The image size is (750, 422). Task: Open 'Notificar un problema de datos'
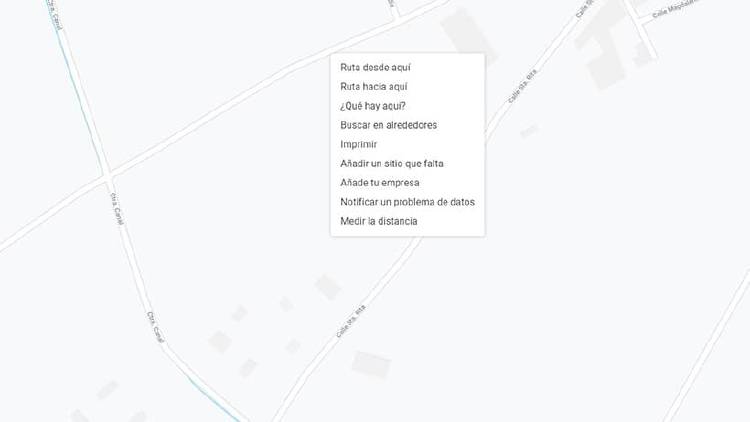pos(407,202)
